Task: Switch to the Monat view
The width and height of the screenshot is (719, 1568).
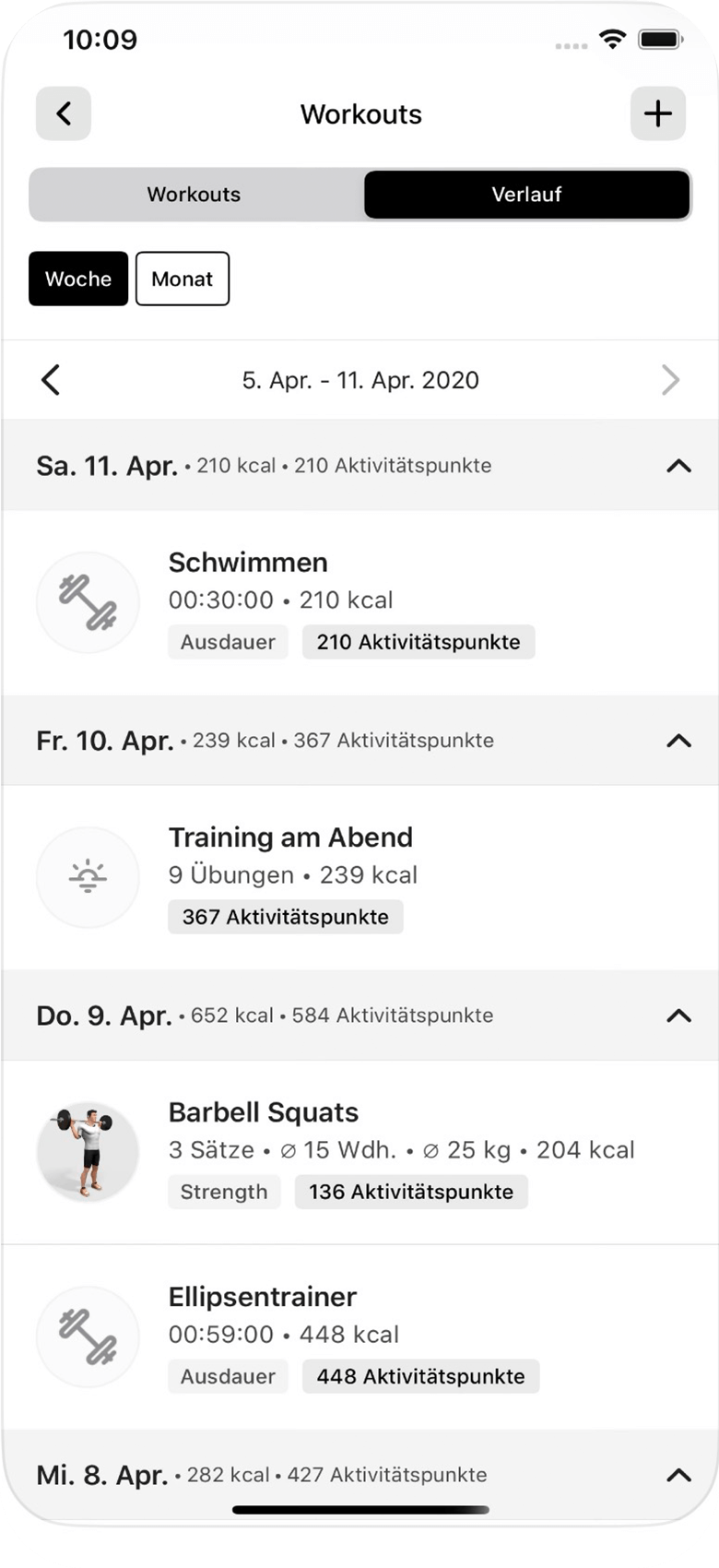Action: 183,279
